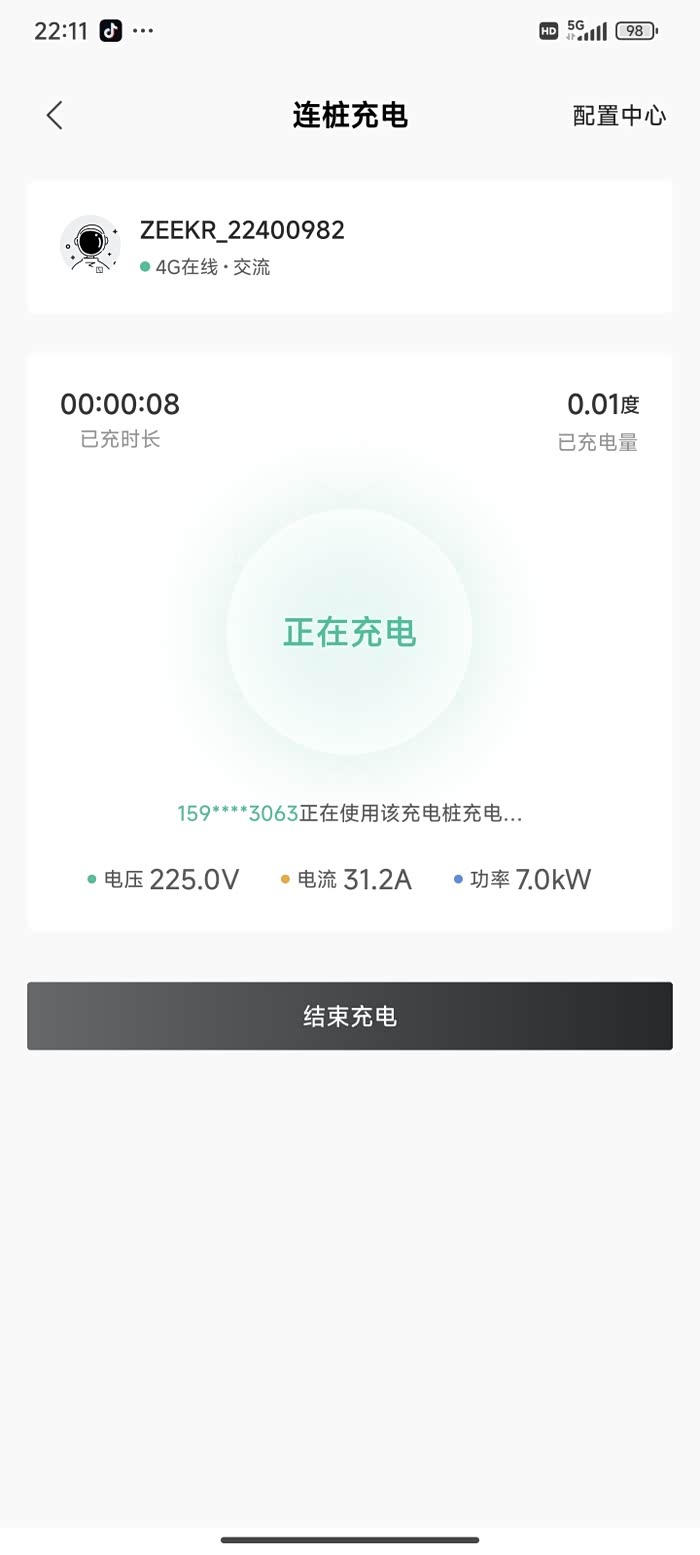Open 配置中心 settings
700x1555 pixels.
[619, 116]
